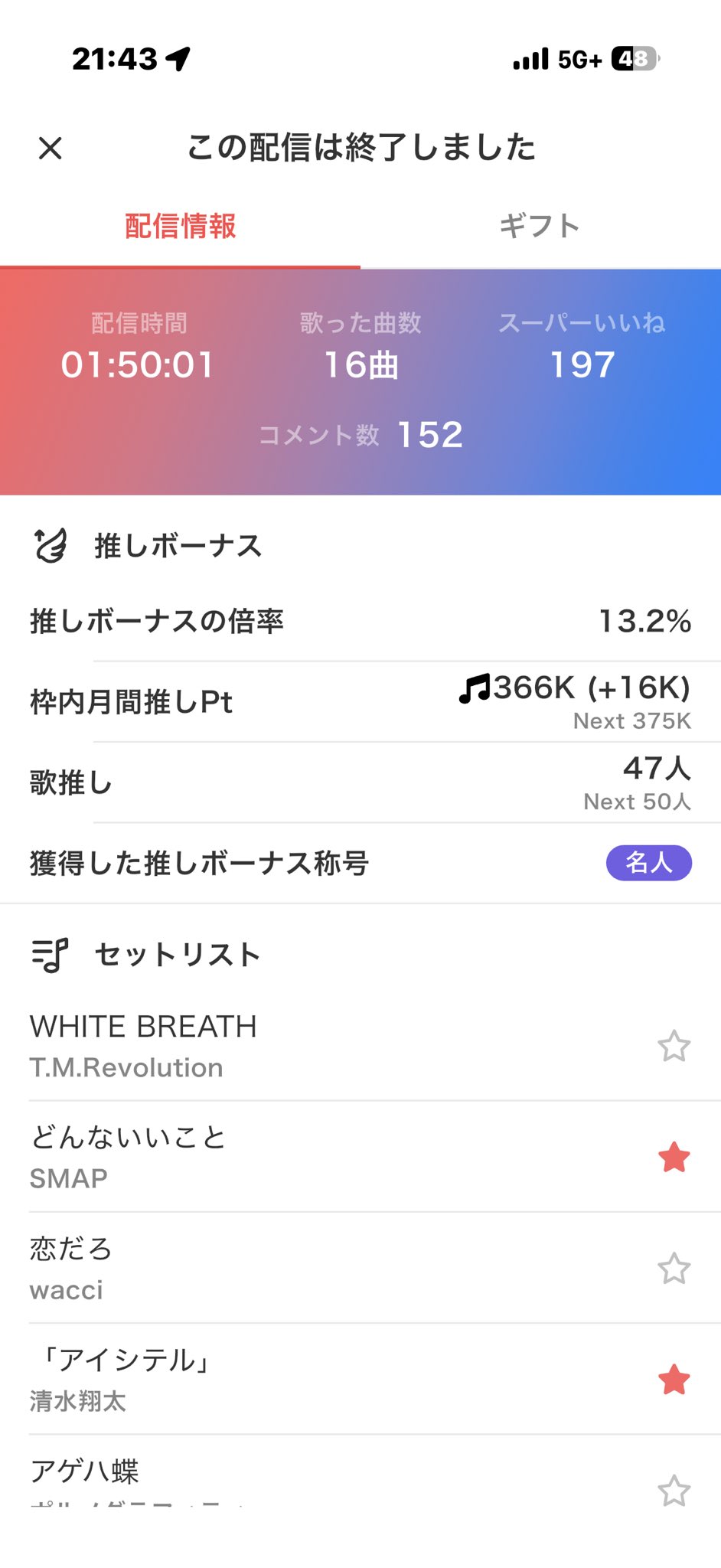Remove star from 「アイシテル」
Screen dimensions: 721x1568
674,1380
